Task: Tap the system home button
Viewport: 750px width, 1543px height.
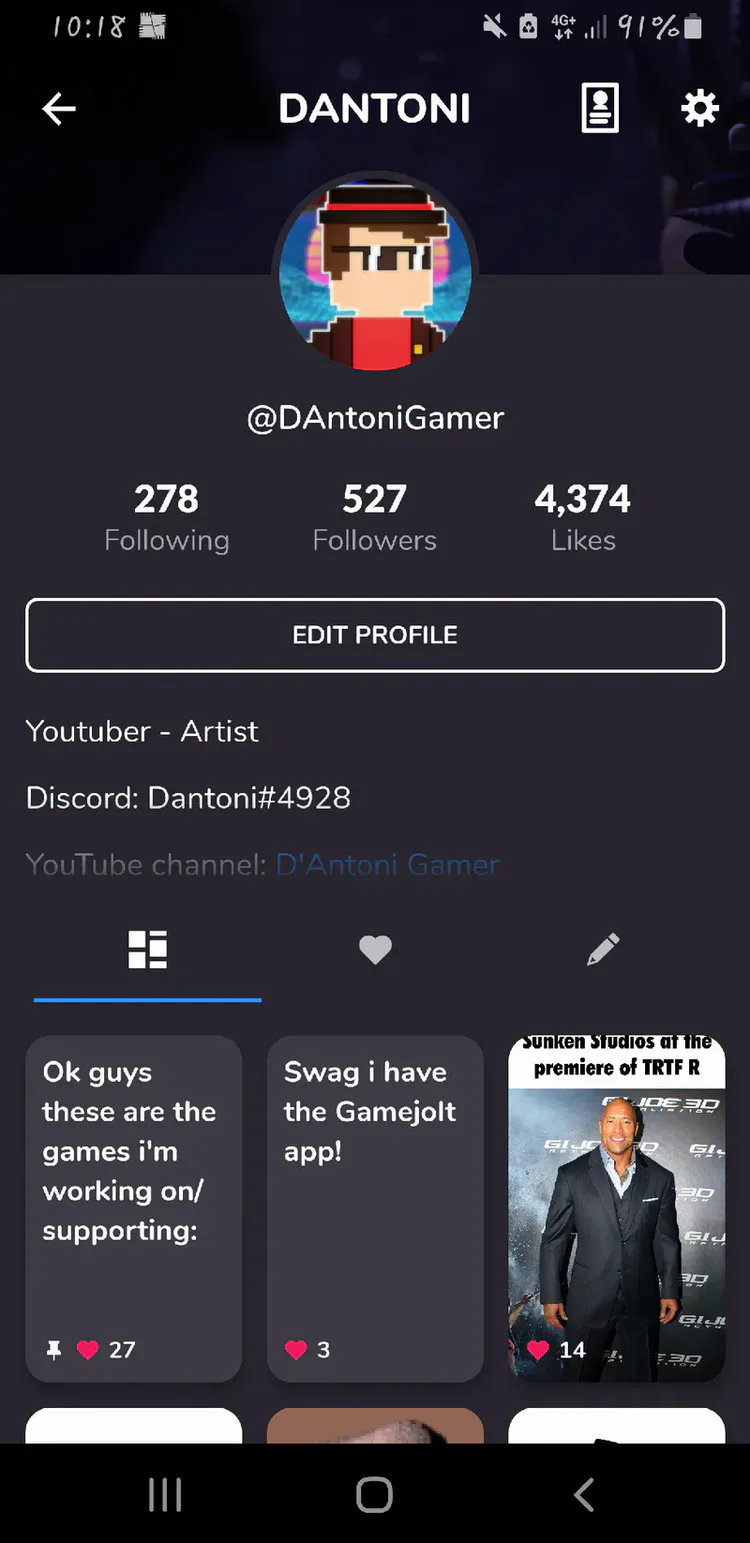Action: 374,1495
